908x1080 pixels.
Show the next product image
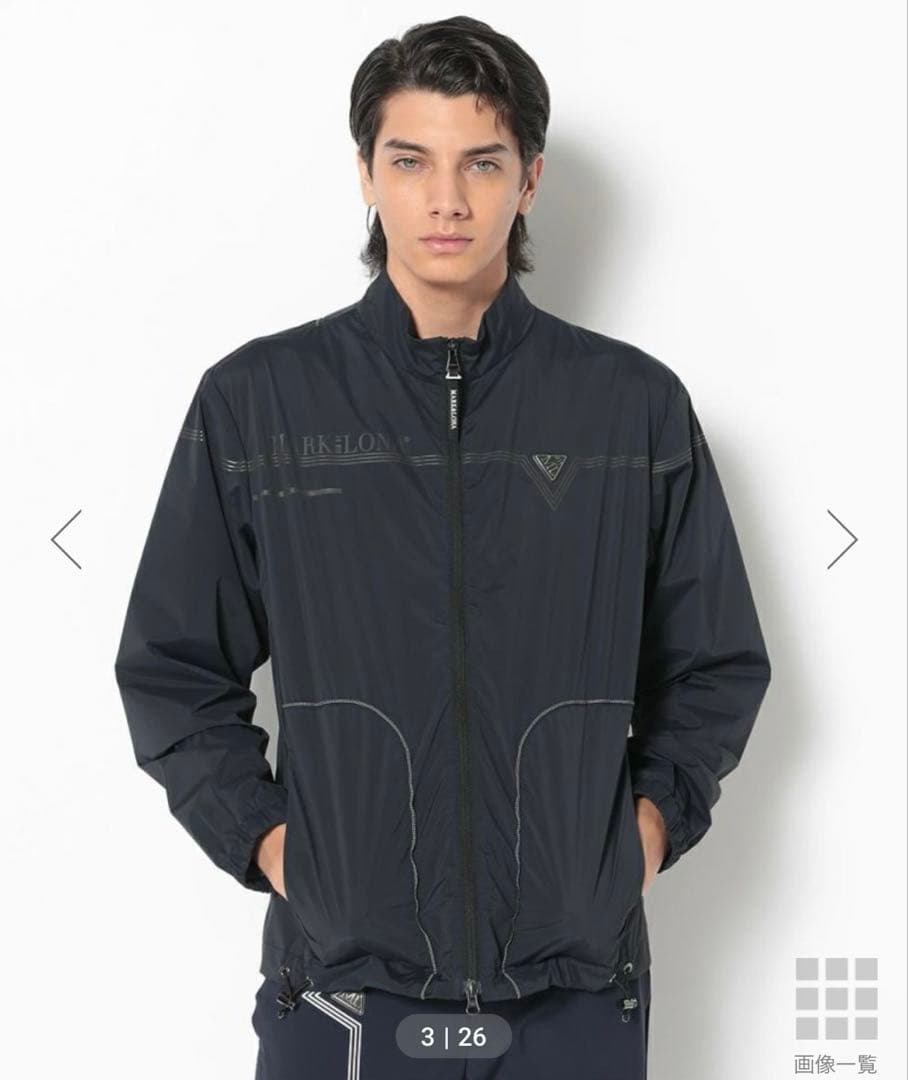841,539
